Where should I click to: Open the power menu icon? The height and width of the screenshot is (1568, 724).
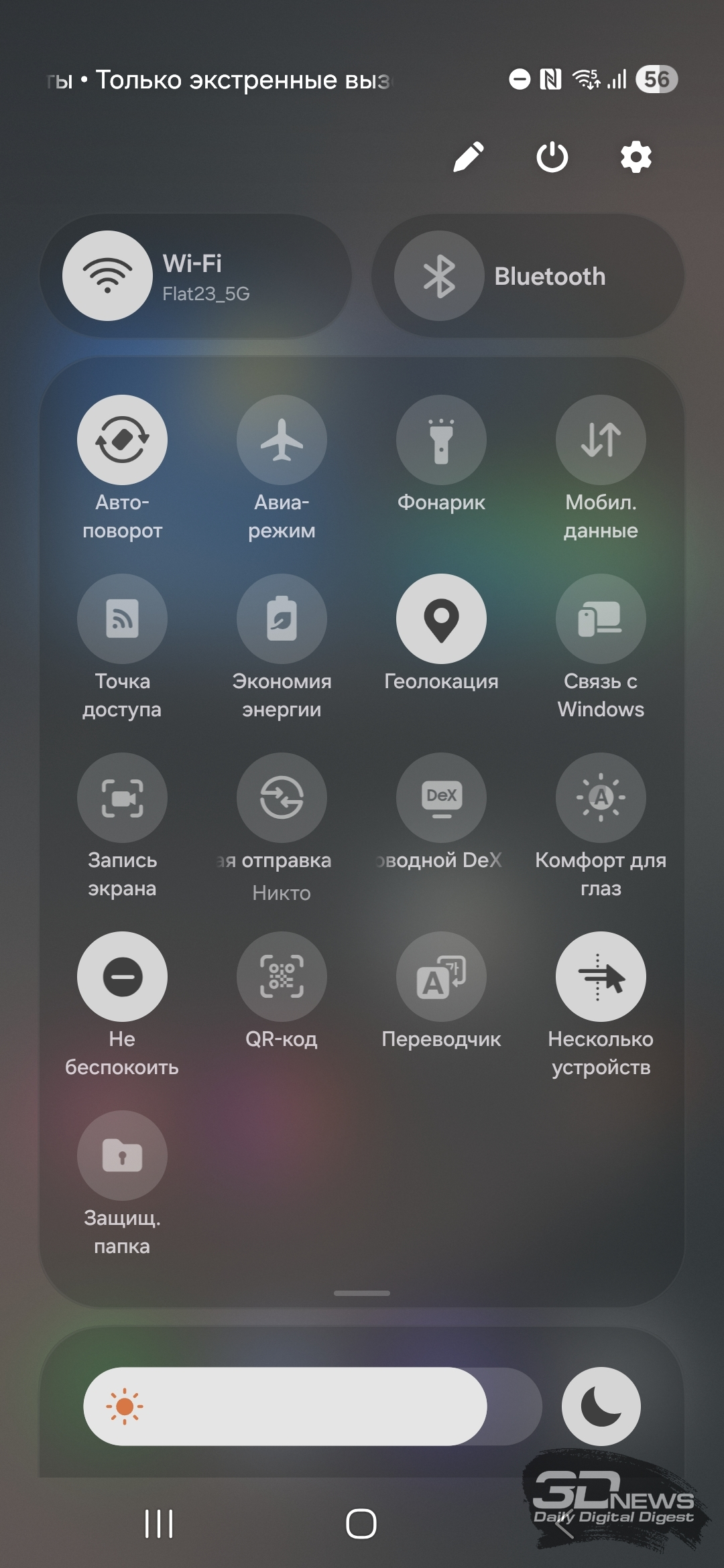point(552,157)
